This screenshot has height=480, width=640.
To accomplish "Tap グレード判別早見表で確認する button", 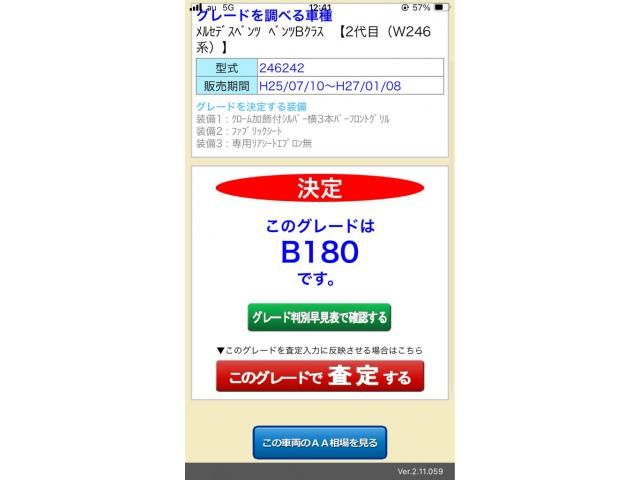I will (x=319, y=318).
